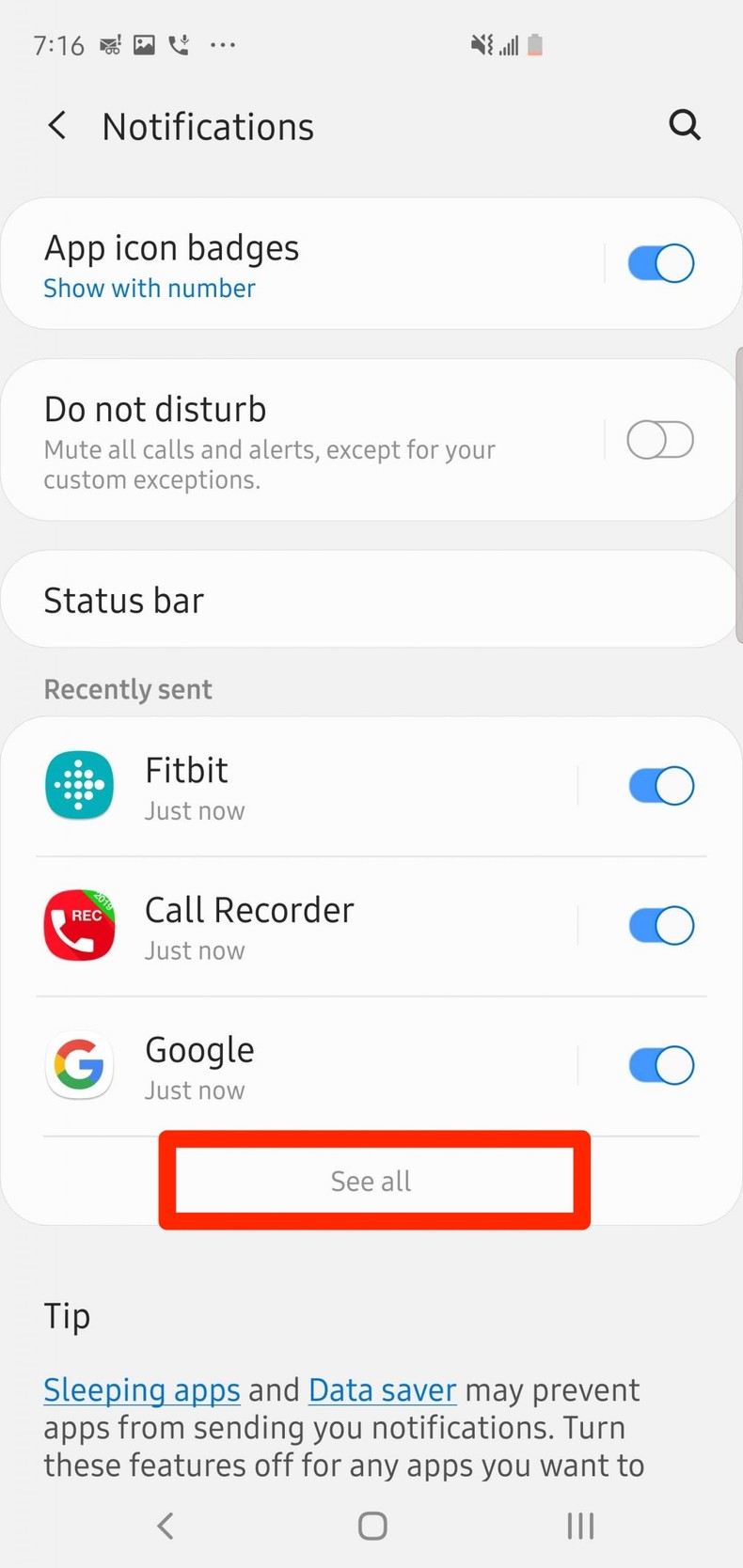Viewport: 743px width, 1568px height.
Task: Open the Sleeping apps link
Action: 141,1389
